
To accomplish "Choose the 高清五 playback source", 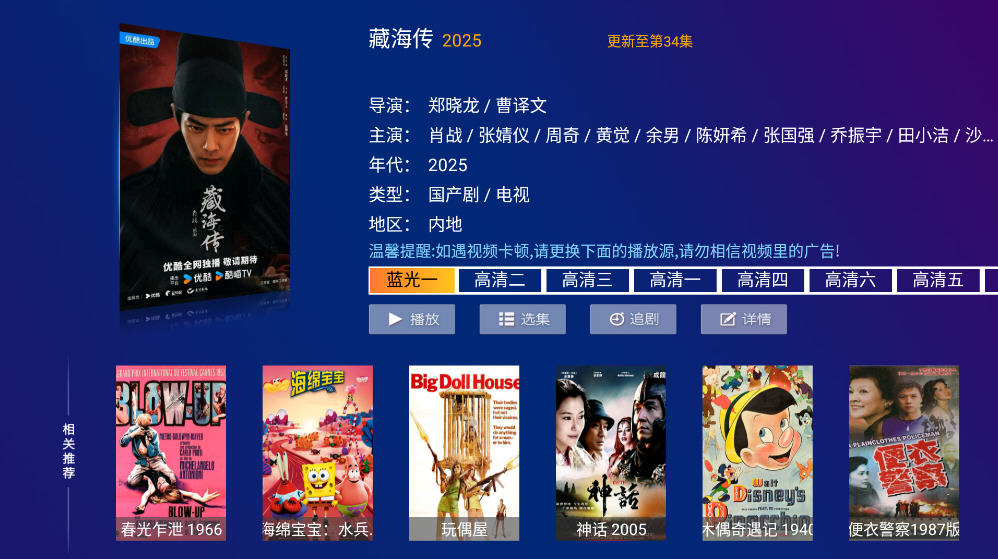I will [937, 280].
